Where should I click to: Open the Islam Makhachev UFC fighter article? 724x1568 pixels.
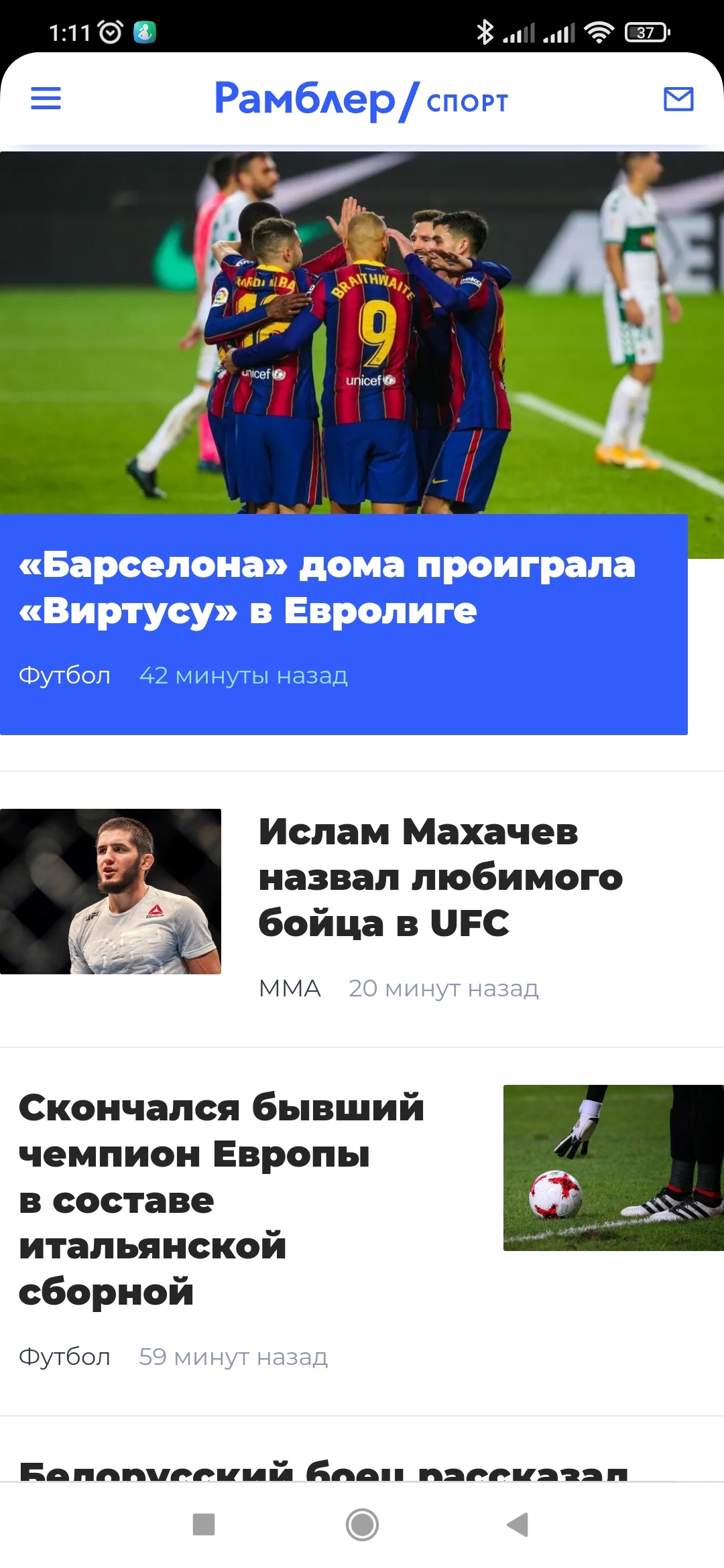[x=440, y=877]
